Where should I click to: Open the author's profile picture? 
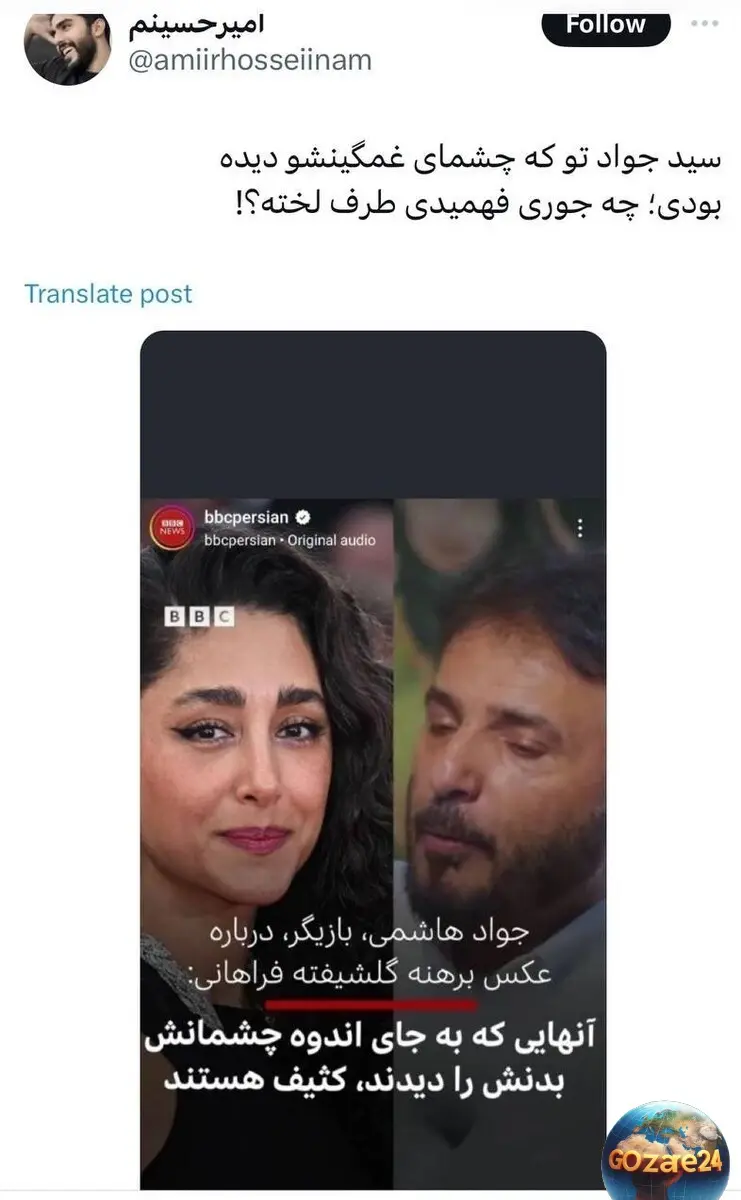tap(67, 47)
